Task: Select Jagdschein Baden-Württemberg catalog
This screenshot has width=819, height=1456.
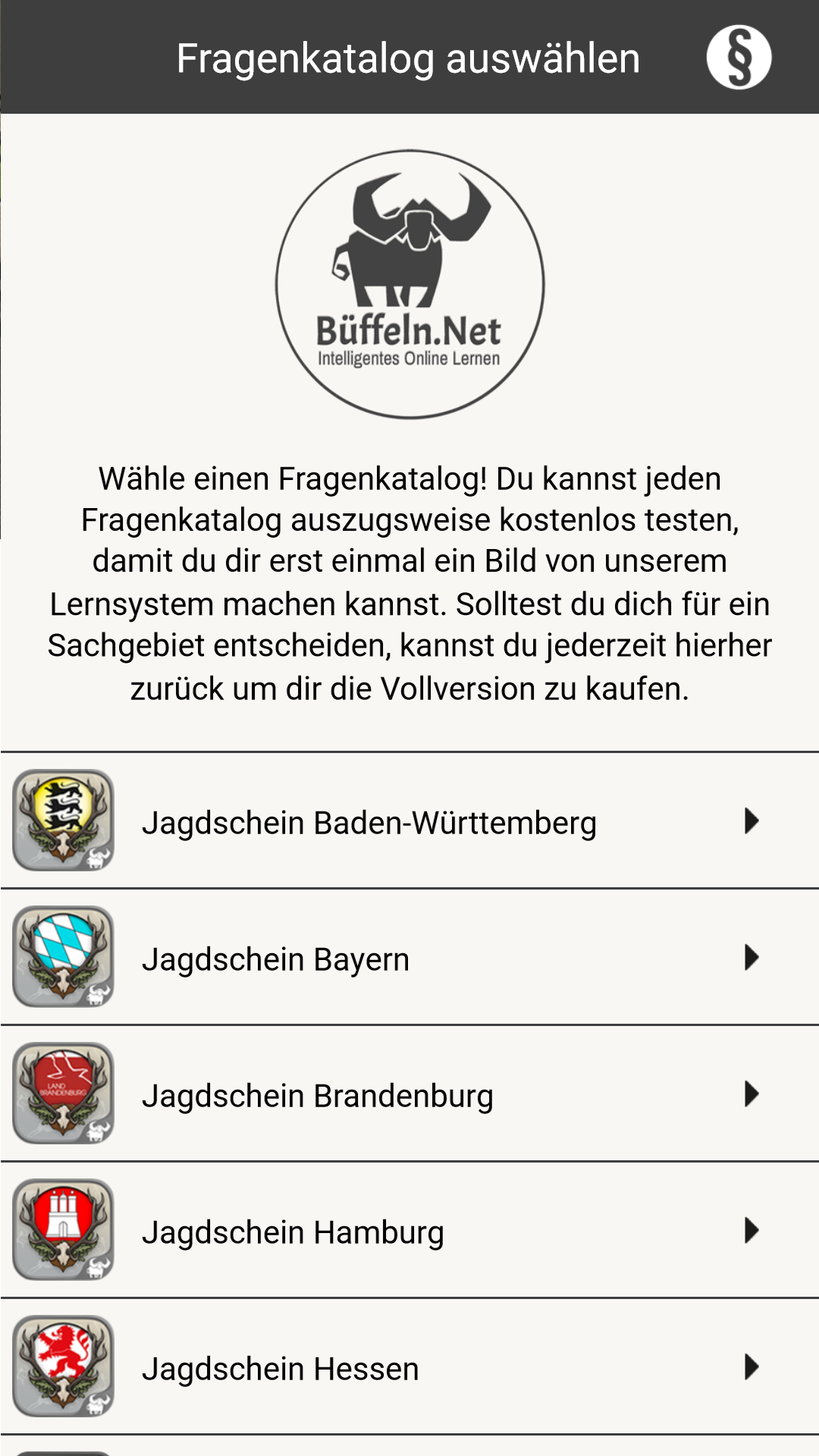Action: point(409,821)
